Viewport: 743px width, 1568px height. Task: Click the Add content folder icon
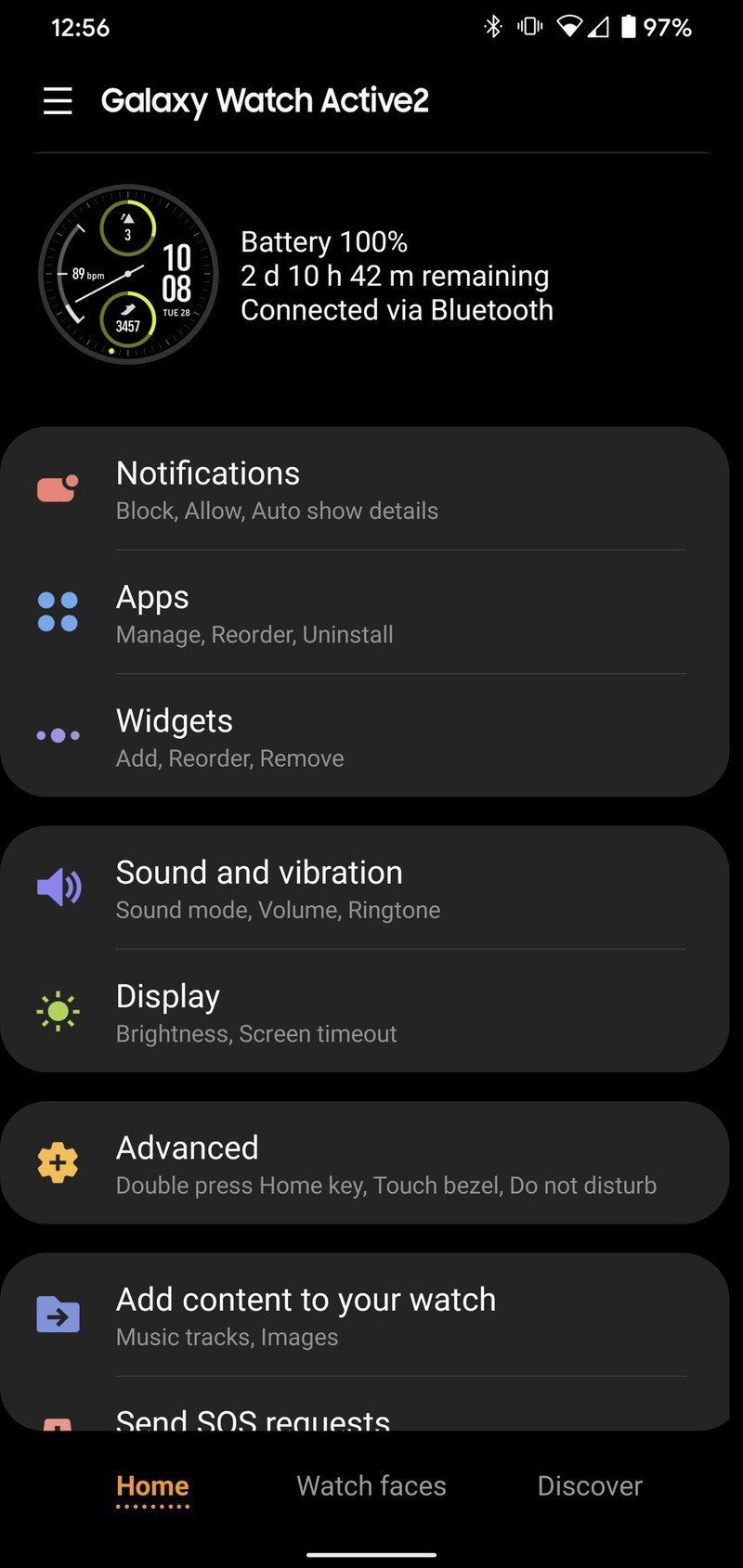point(58,1315)
